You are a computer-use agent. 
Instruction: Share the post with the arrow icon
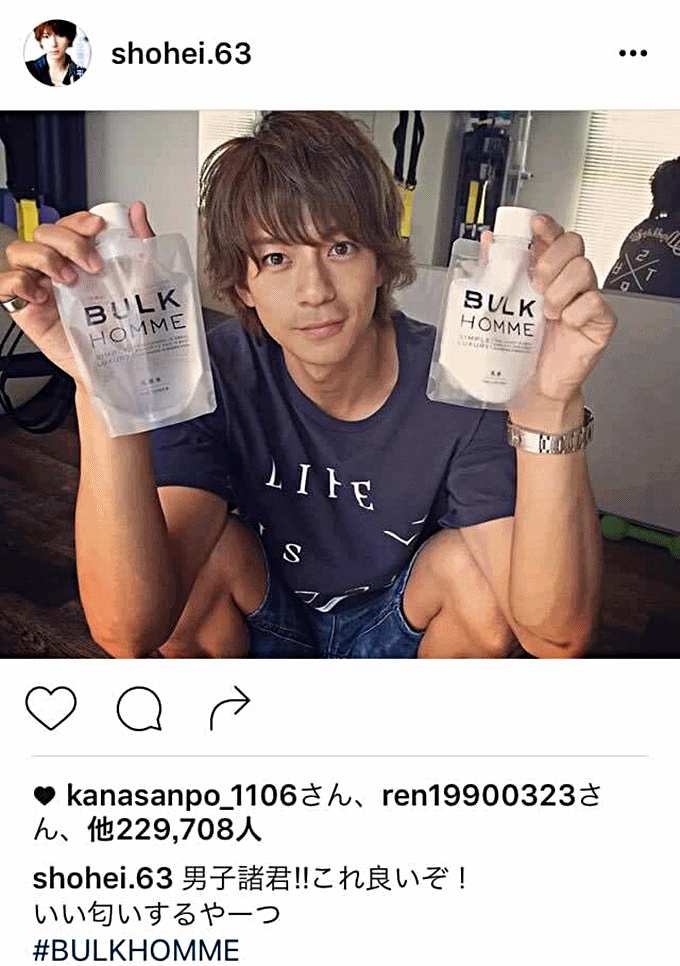(229, 709)
